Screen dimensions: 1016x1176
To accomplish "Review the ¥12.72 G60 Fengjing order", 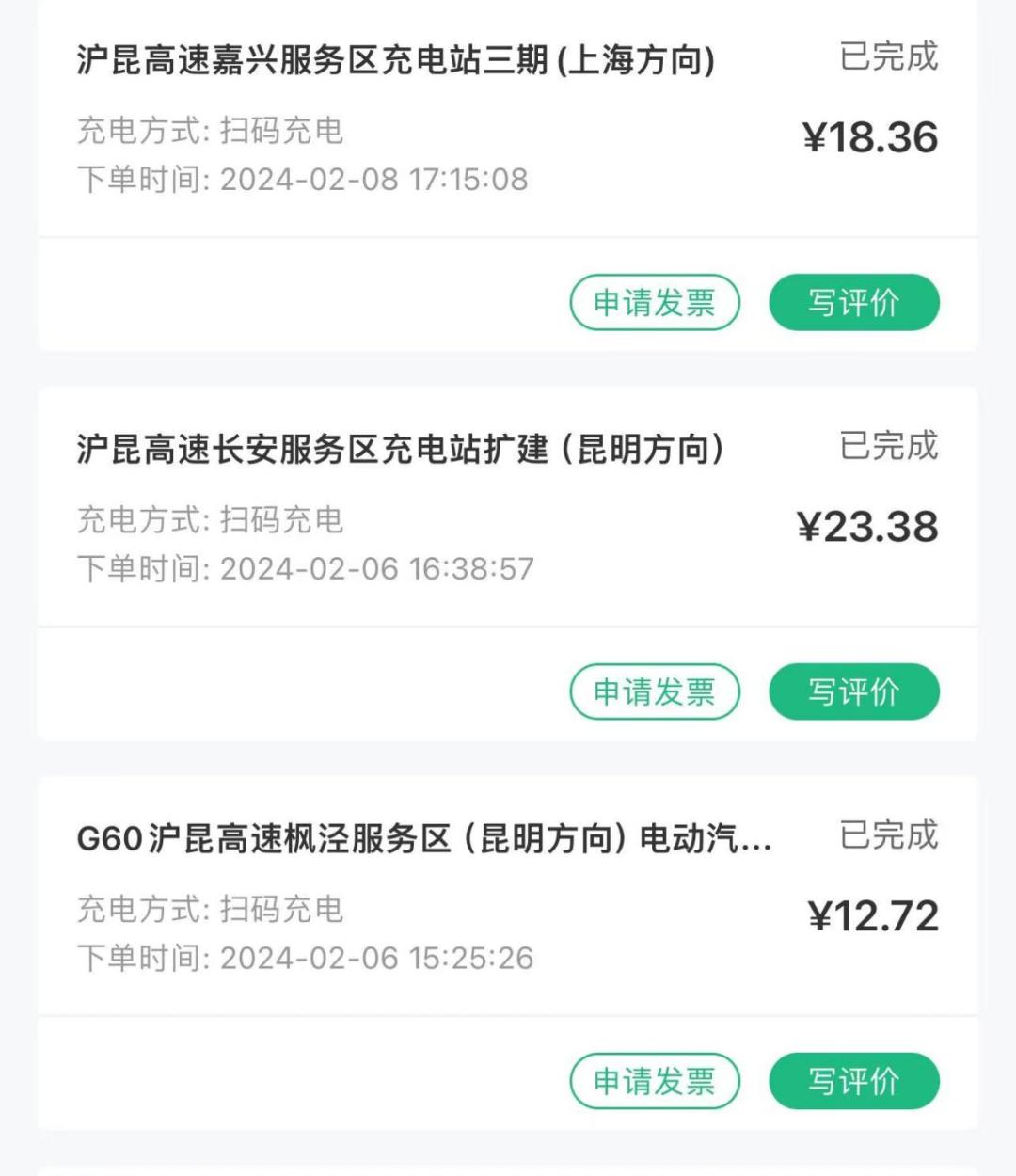I will click(x=853, y=1082).
